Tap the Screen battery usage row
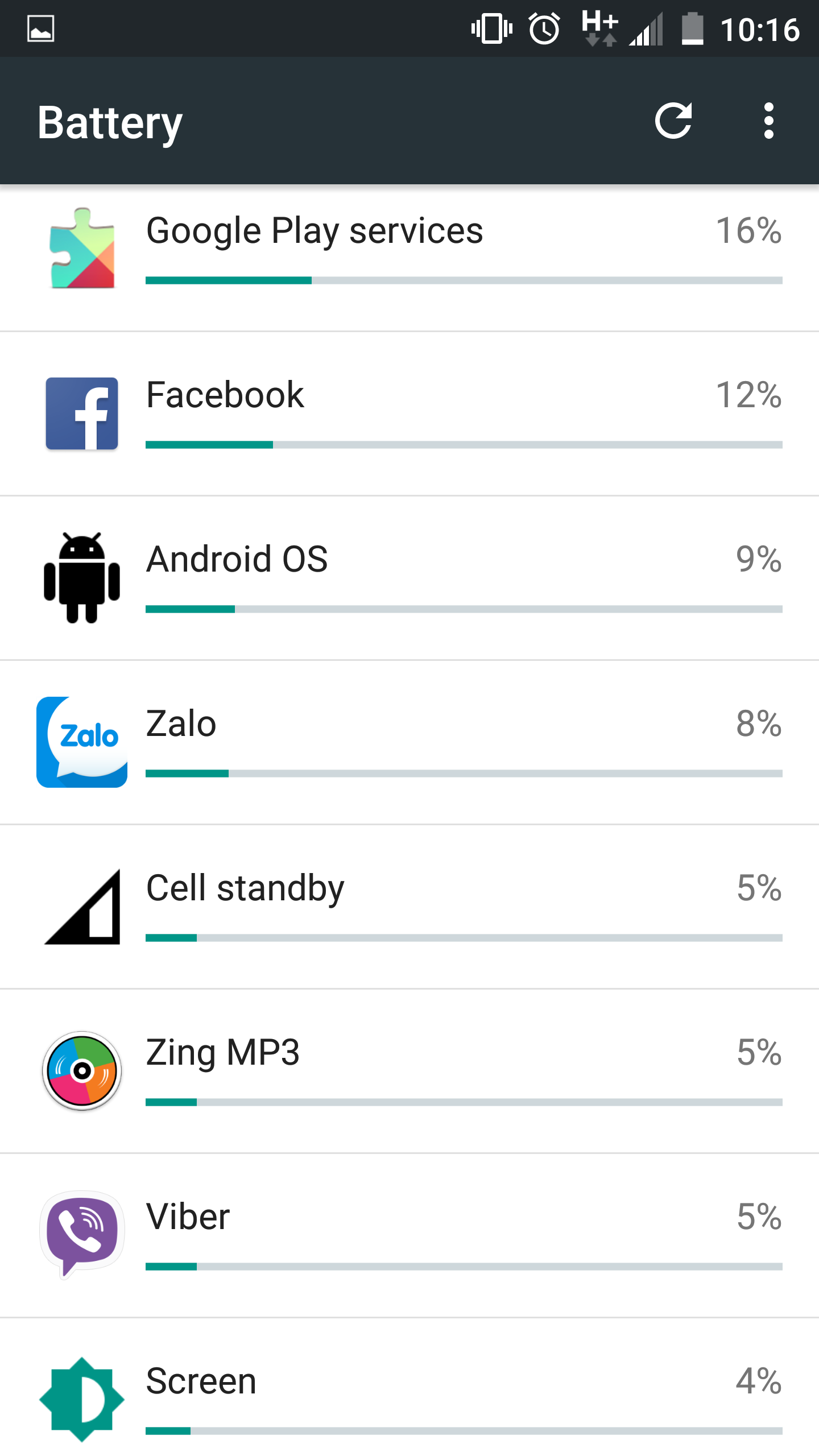The width and height of the screenshot is (819, 1456). point(409,1387)
